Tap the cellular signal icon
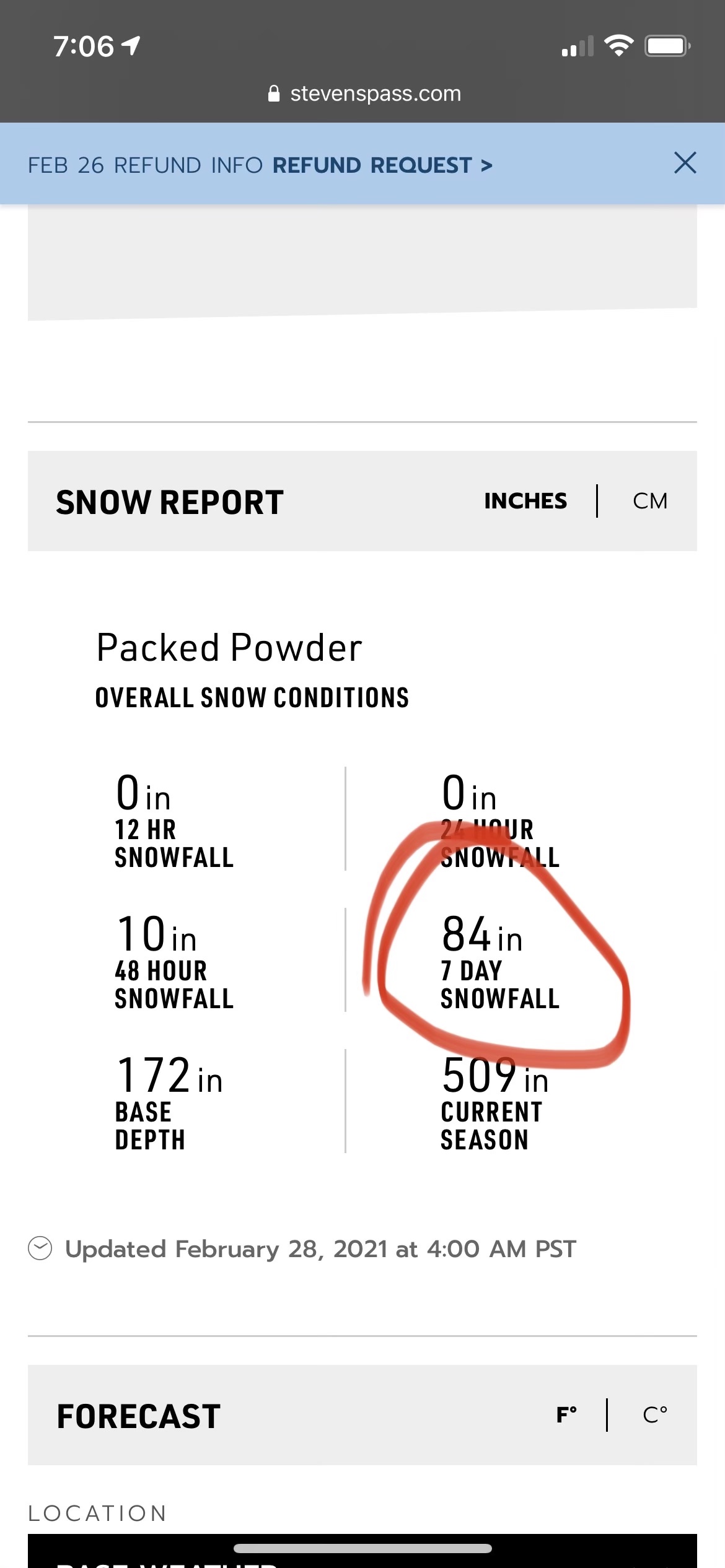 tap(576, 46)
